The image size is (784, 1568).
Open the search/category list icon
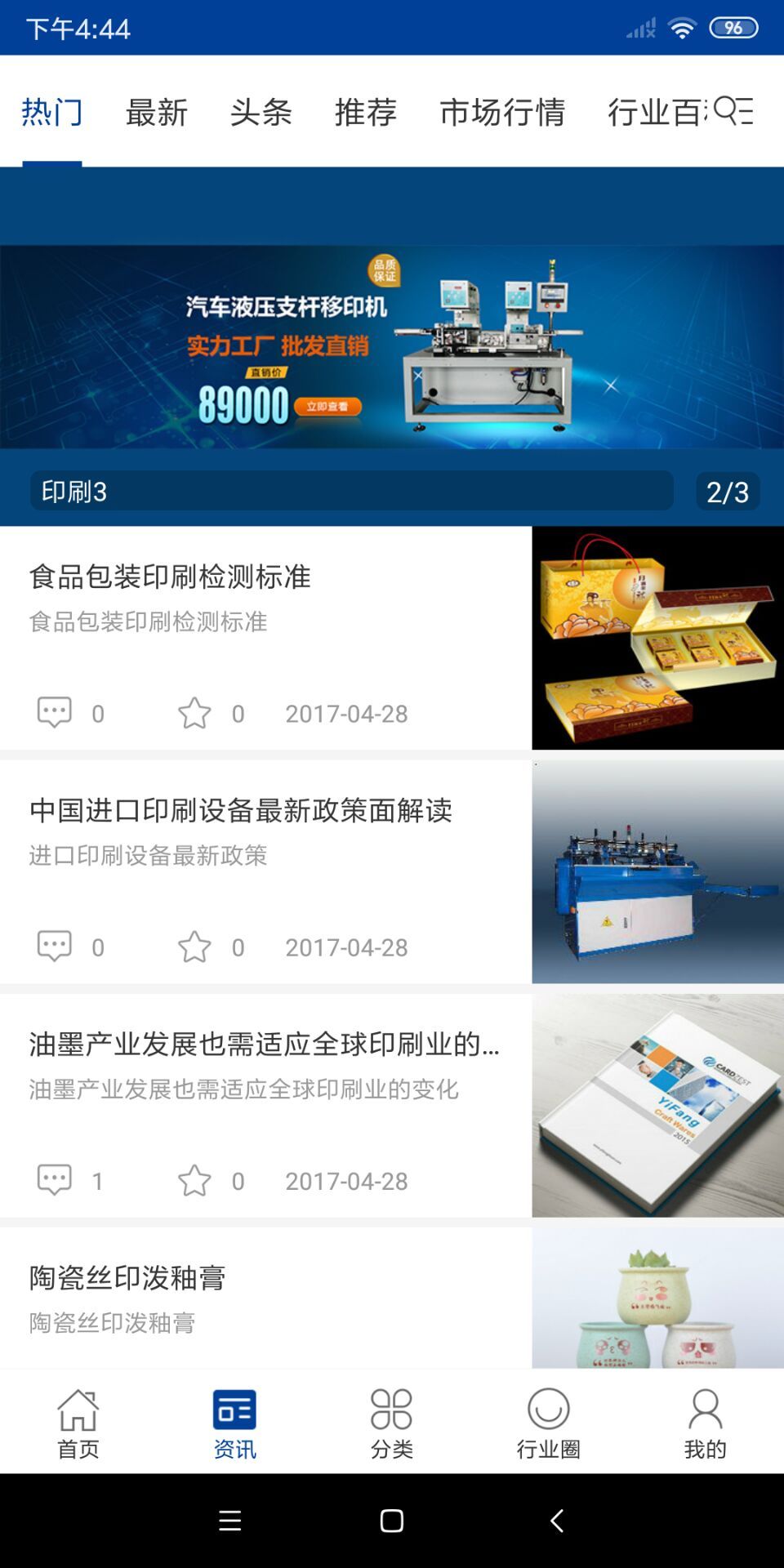[x=733, y=111]
